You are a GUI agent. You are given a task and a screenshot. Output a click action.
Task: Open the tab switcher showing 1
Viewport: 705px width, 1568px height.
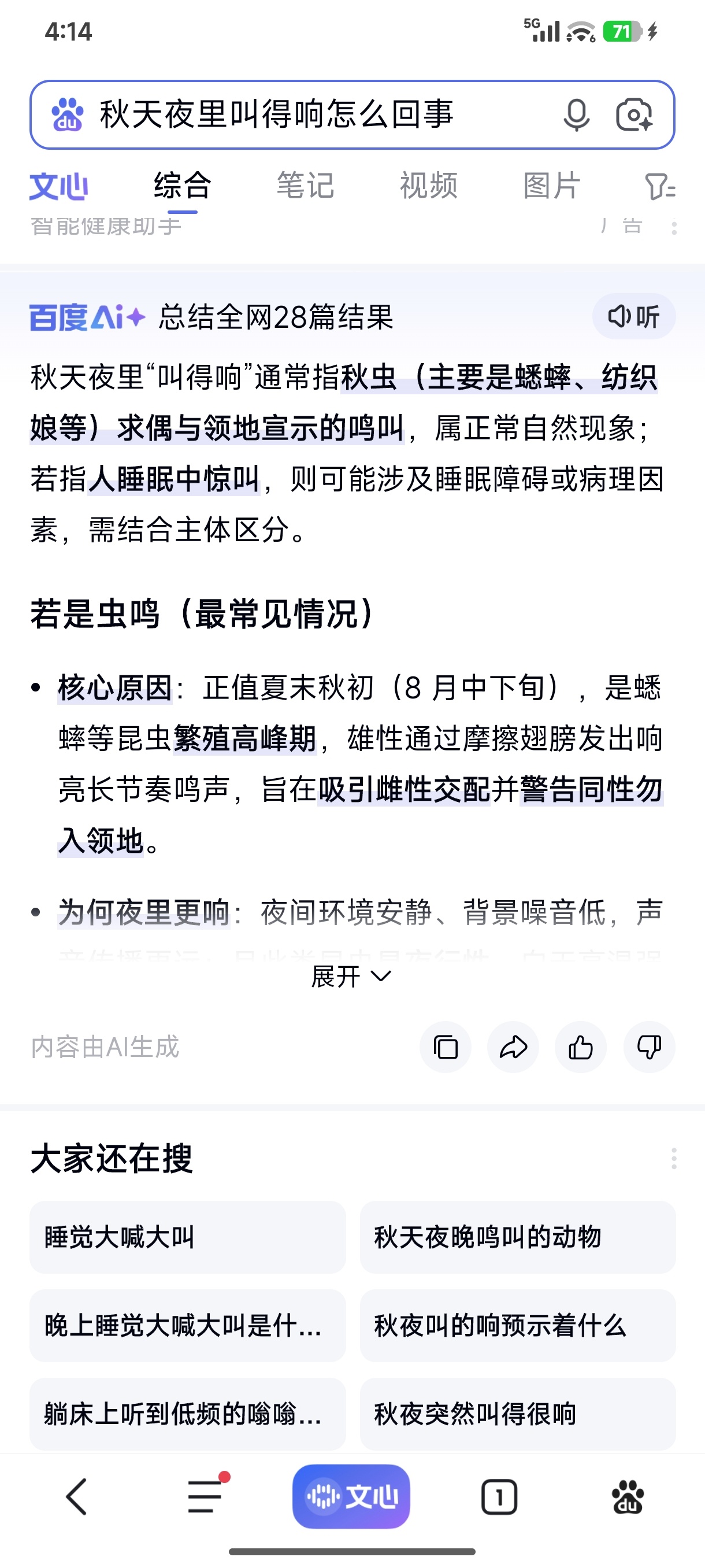(x=499, y=1497)
